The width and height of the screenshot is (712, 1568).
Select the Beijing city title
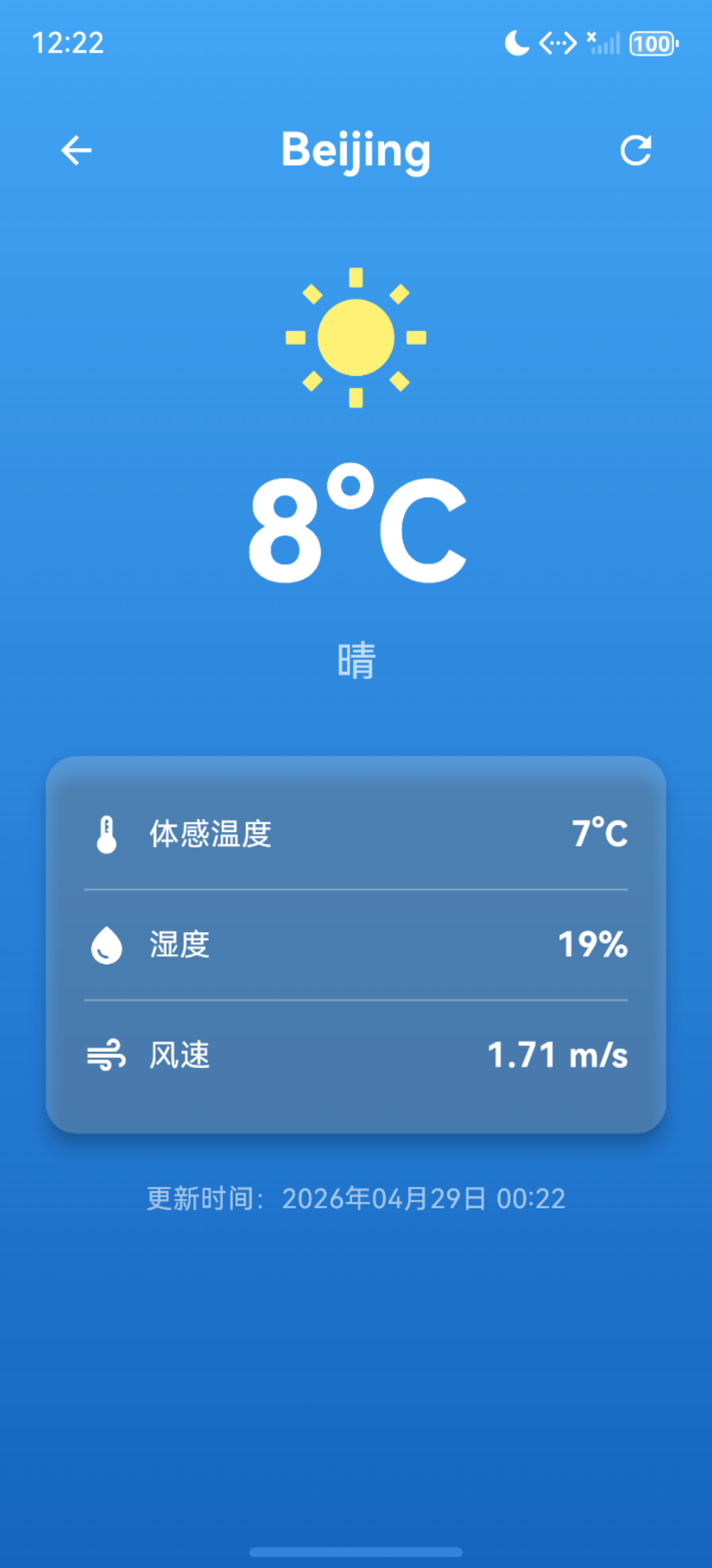tap(356, 151)
